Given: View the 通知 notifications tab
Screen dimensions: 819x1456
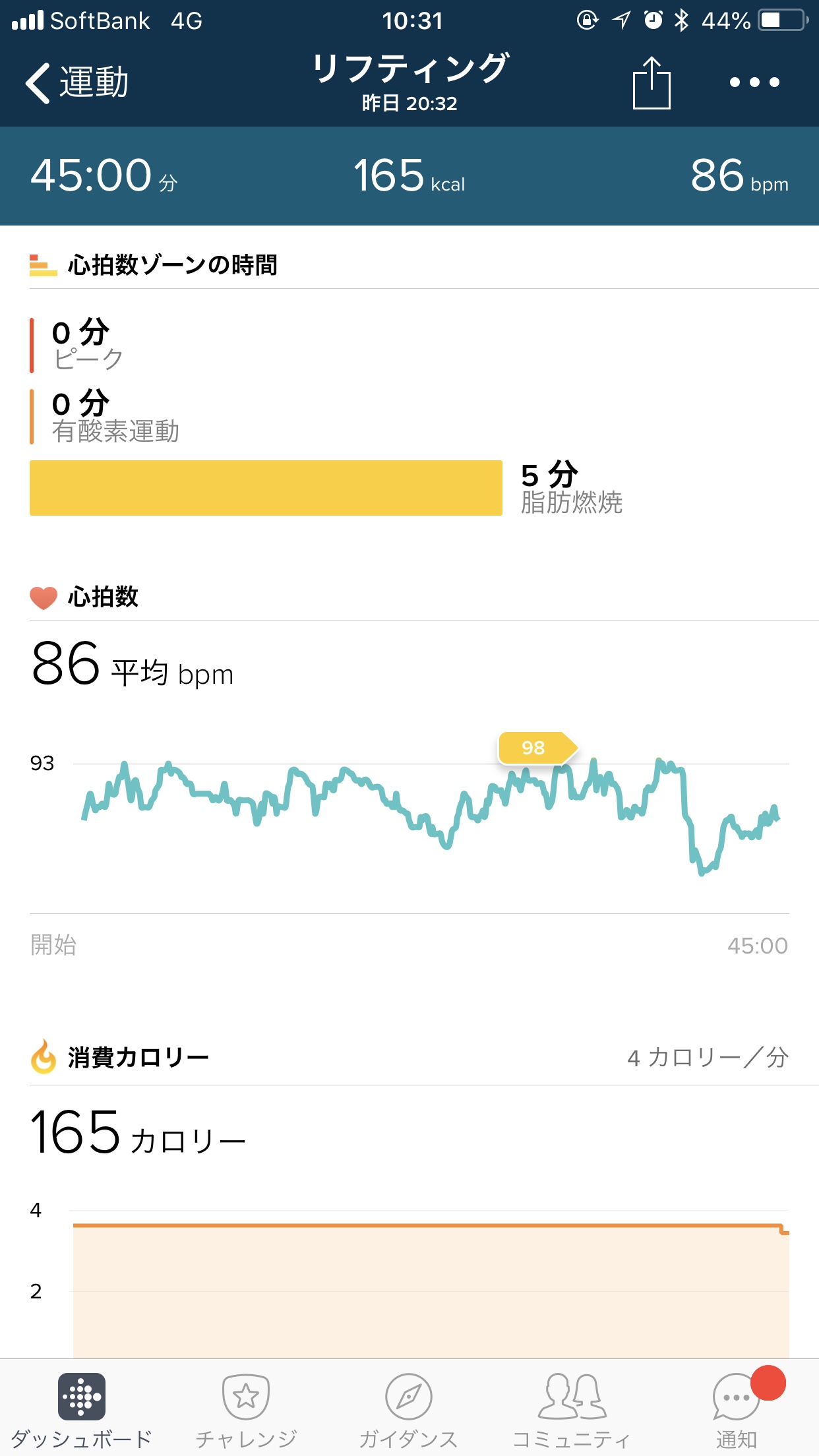Looking at the screenshot, I should [x=737, y=1409].
